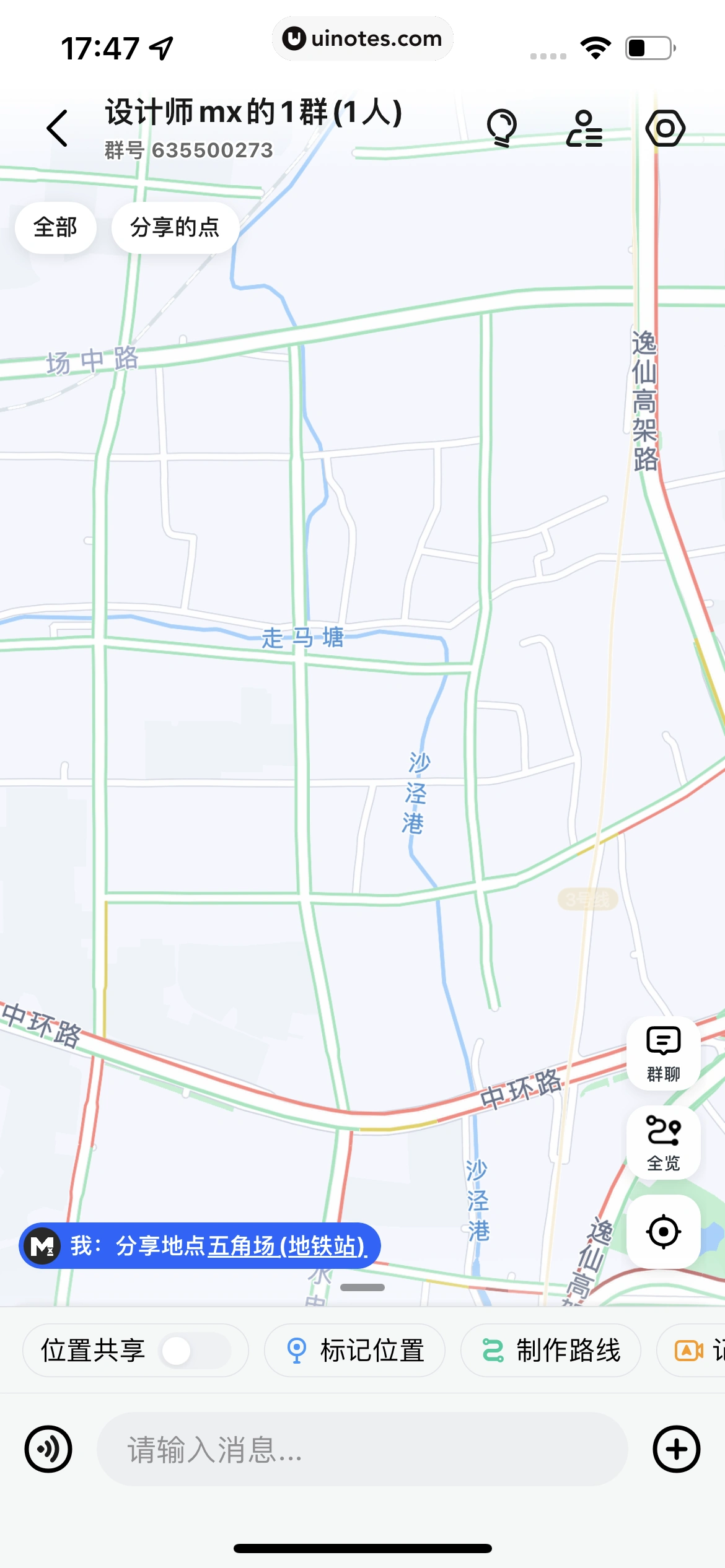Select the 分享的点 filter chip
This screenshot has width=725, height=1568.
(x=175, y=227)
